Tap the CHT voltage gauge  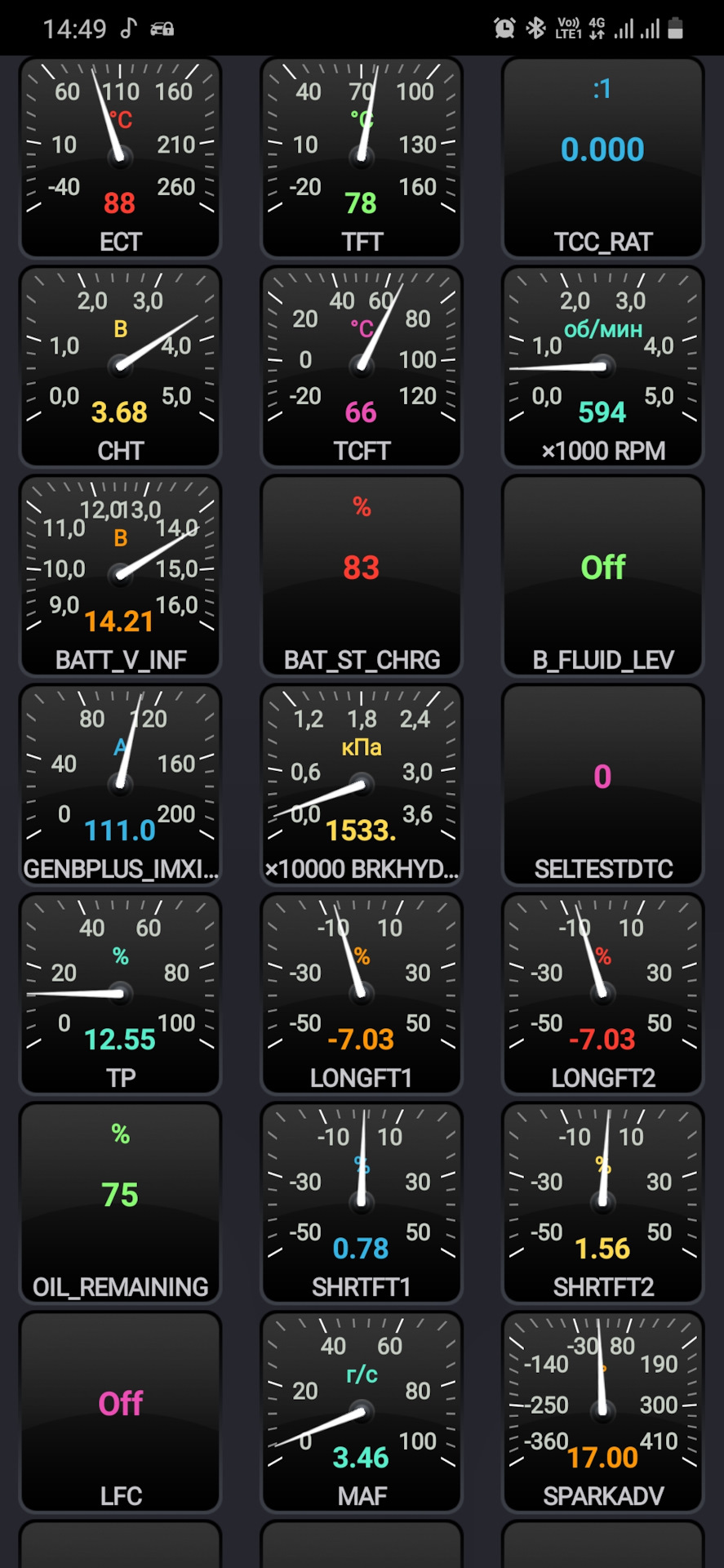pos(120,366)
